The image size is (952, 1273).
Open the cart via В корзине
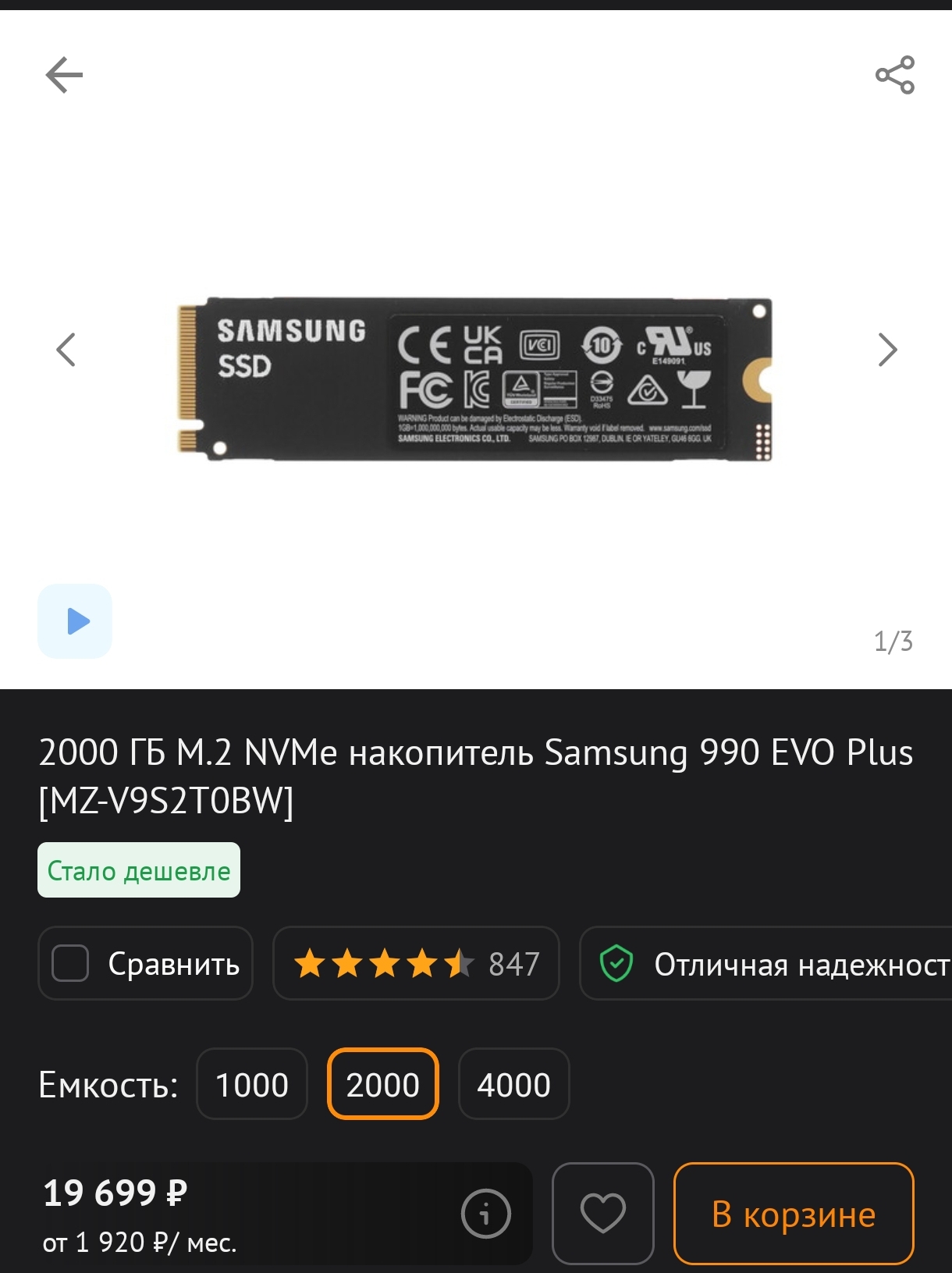pyautogui.click(x=793, y=1214)
